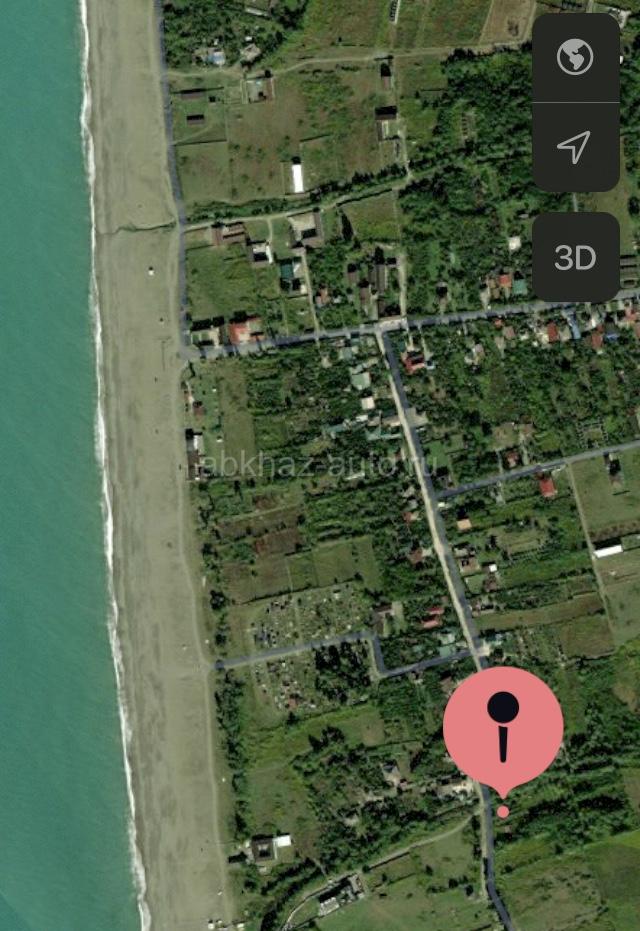Switch the map to 3D view
Screen dimensions: 640x931
coord(575,258)
